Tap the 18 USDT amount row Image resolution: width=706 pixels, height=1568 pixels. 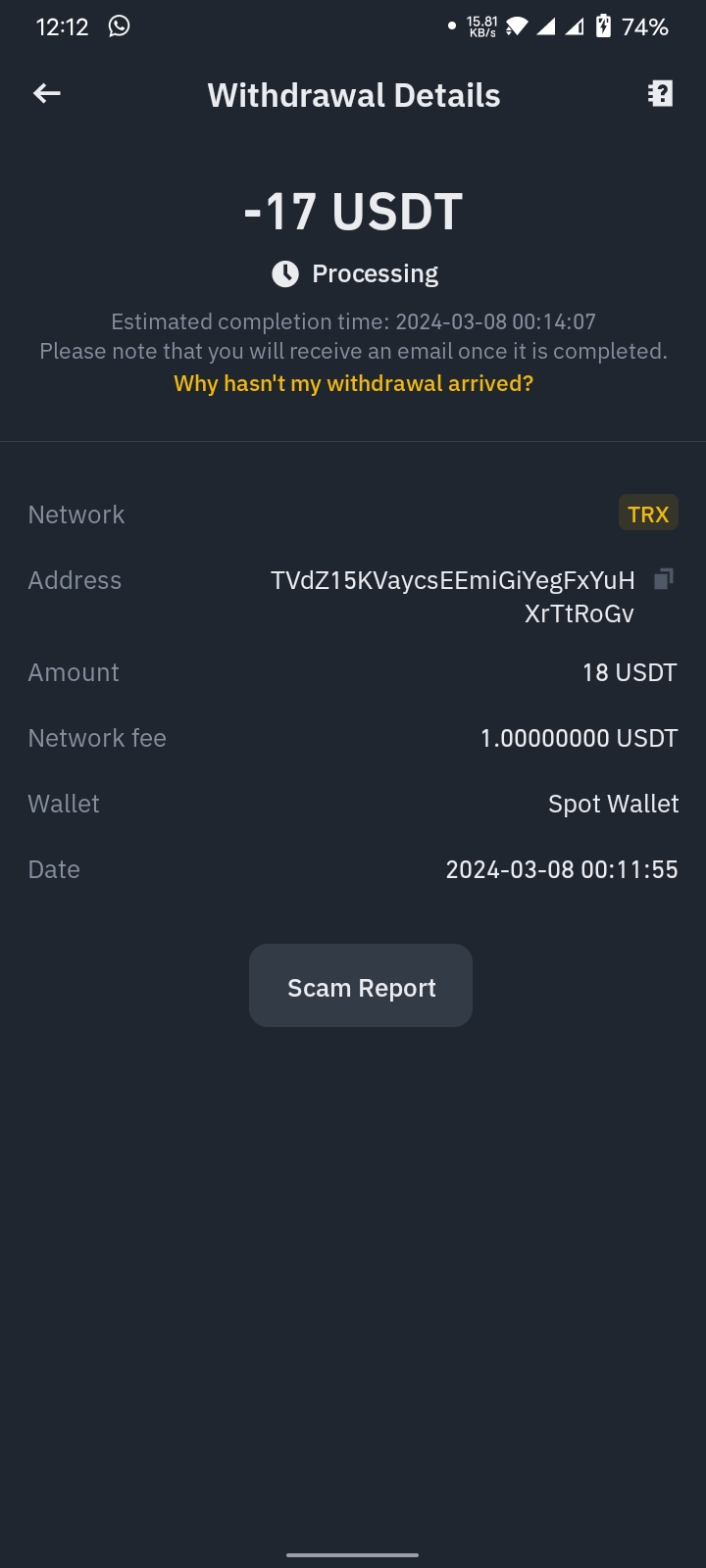pyautogui.click(x=629, y=672)
